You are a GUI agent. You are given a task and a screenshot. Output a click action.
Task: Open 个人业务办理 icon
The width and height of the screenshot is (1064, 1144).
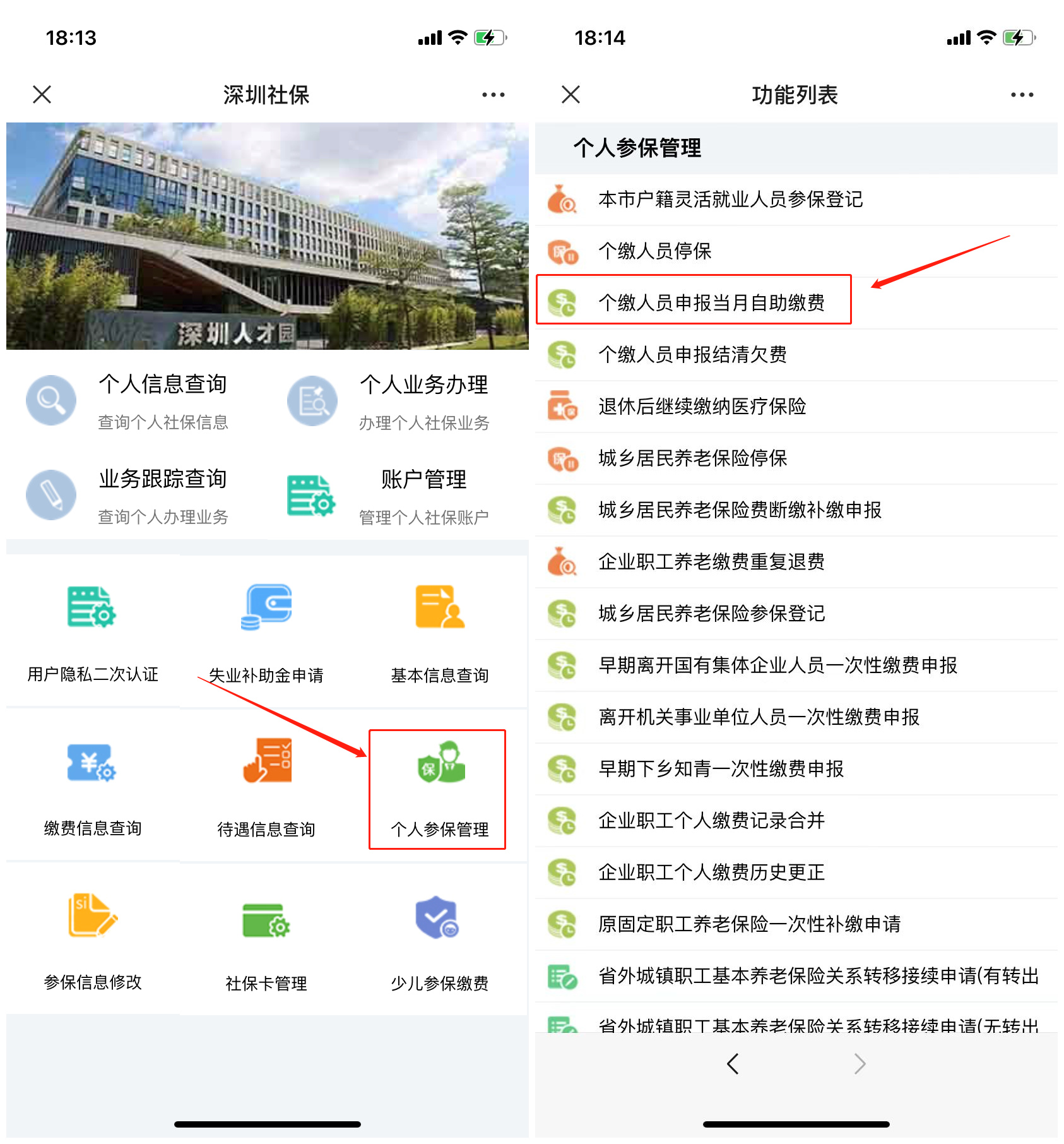312,400
